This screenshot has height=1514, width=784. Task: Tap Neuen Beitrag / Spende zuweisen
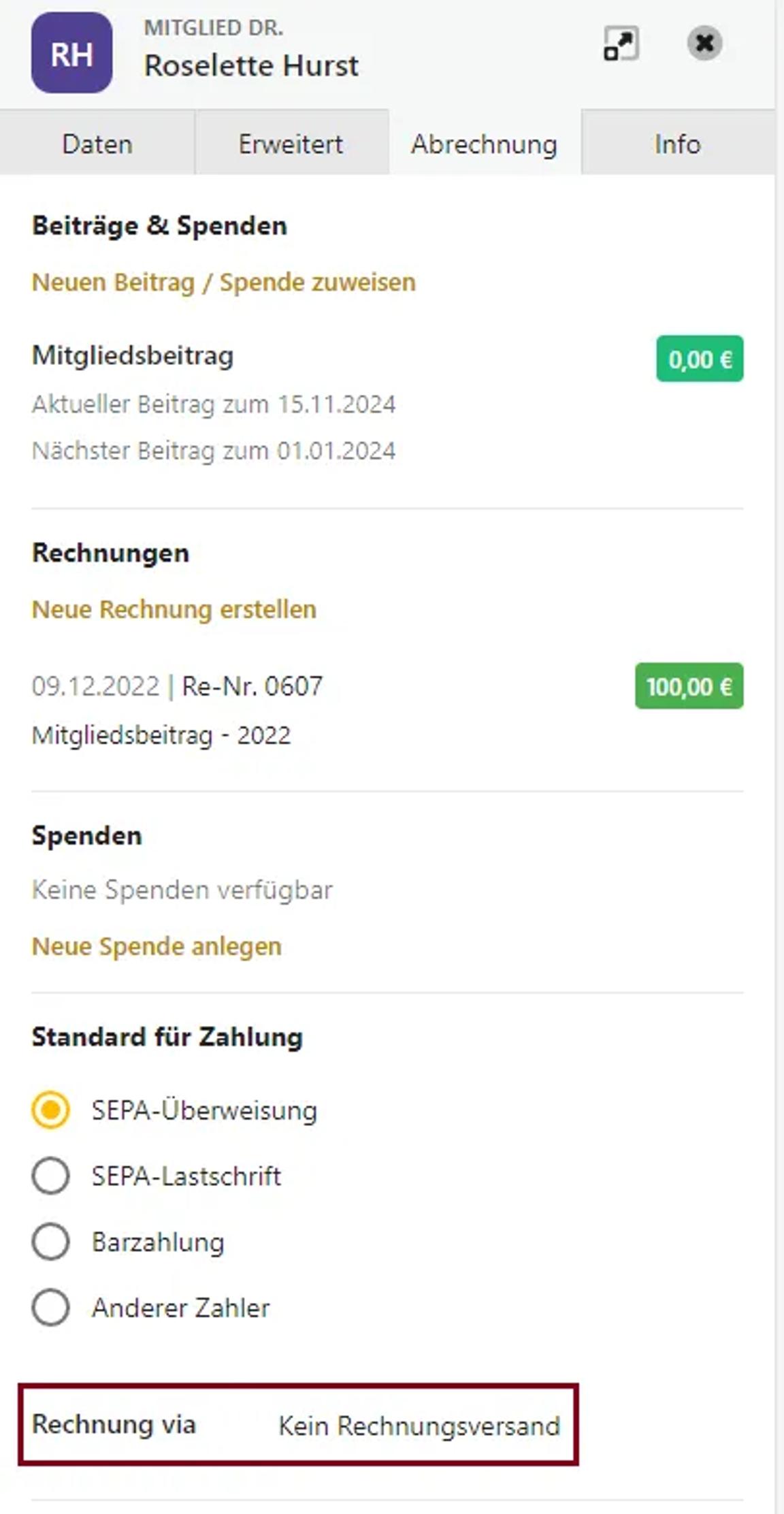(224, 283)
